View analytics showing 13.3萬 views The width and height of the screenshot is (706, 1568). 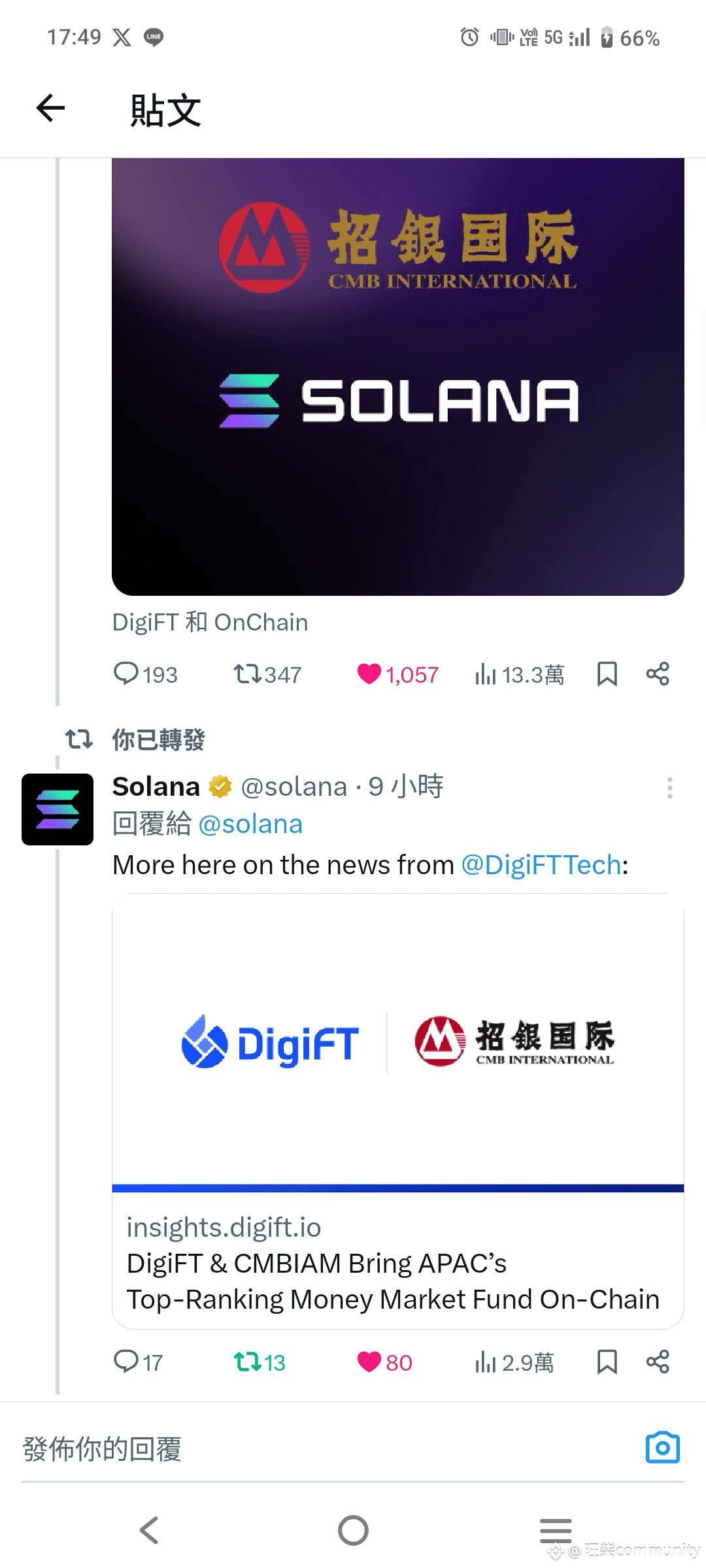(519, 674)
